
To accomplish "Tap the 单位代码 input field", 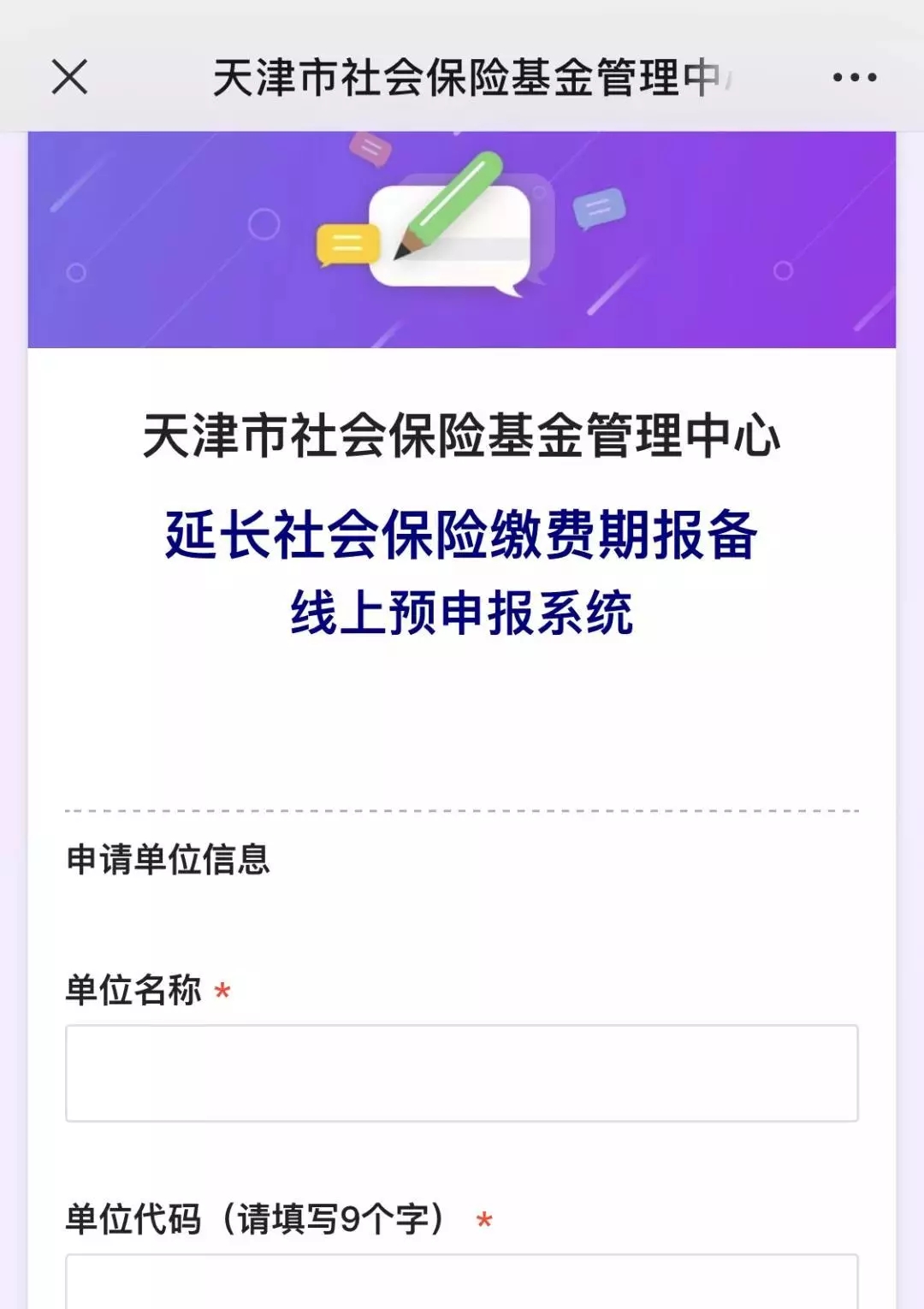I will point(462,1282).
